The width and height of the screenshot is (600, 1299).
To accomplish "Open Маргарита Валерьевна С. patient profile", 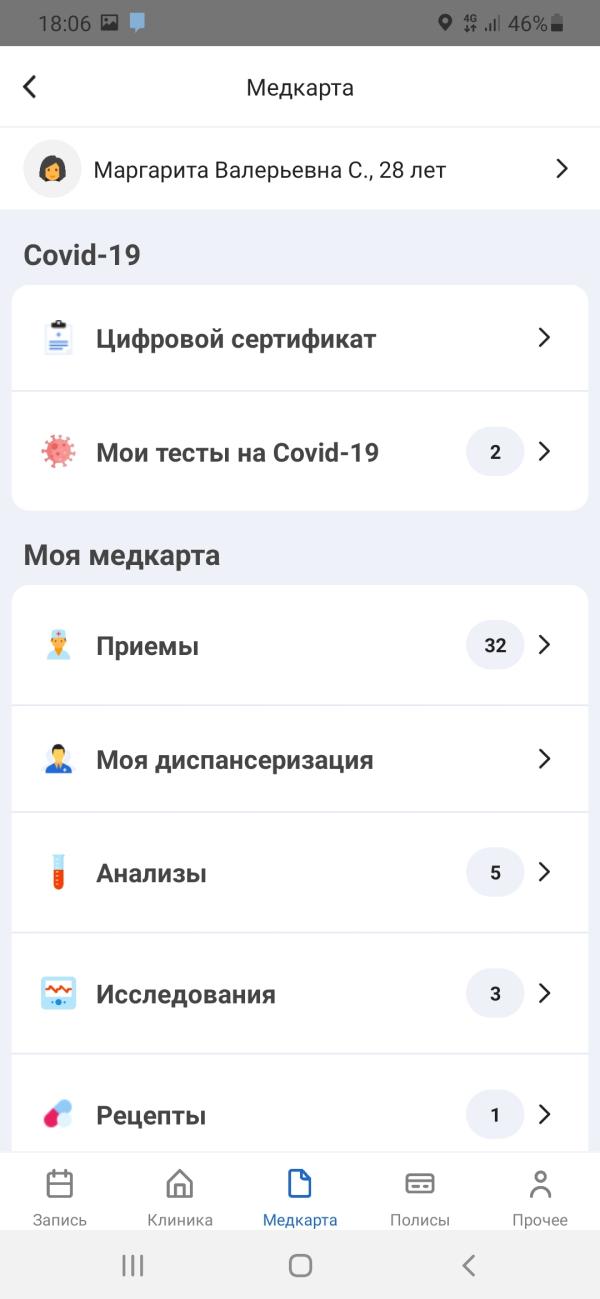I will coord(300,169).
